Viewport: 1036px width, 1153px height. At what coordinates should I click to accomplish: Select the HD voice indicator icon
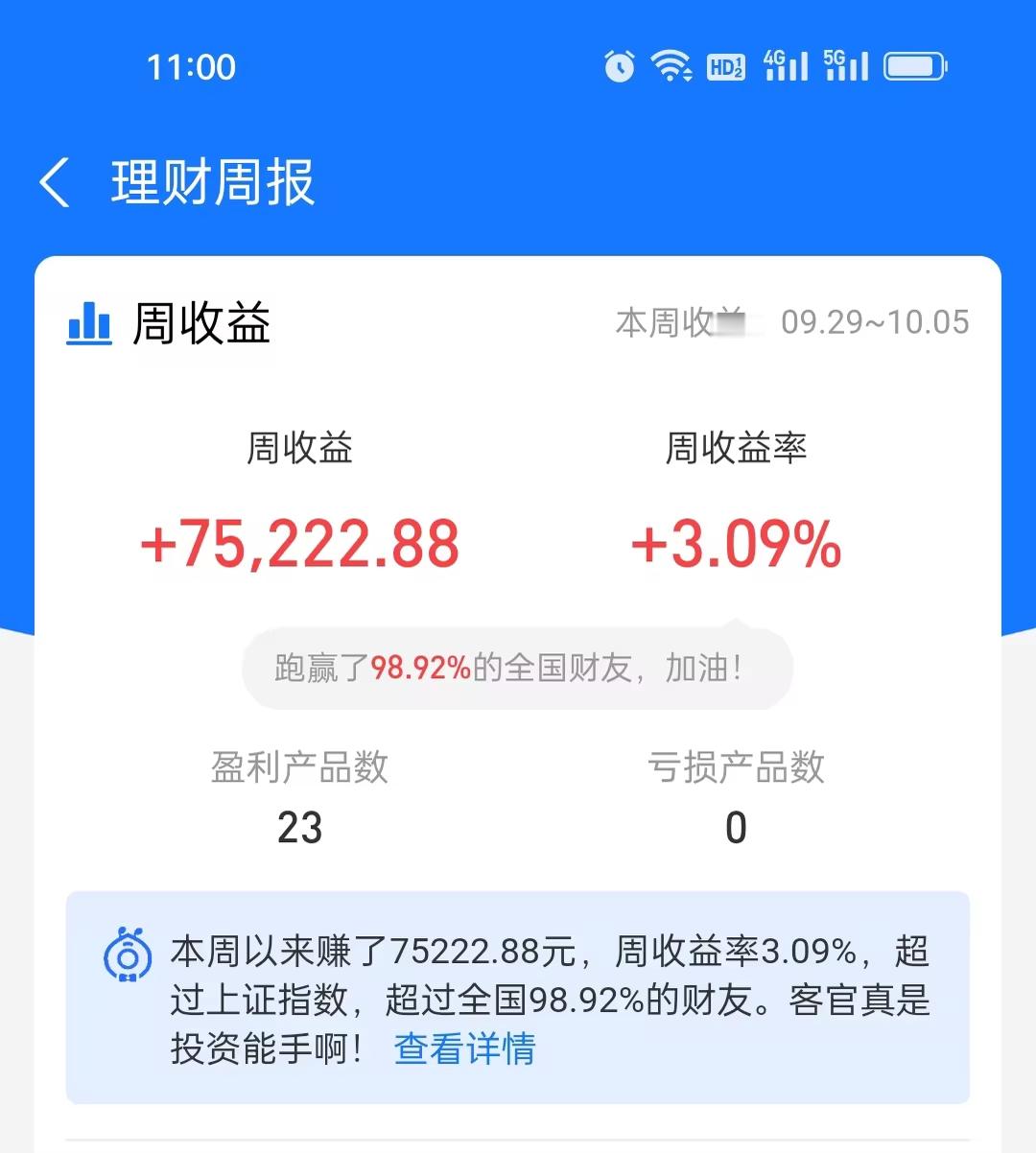[x=726, y=65]
